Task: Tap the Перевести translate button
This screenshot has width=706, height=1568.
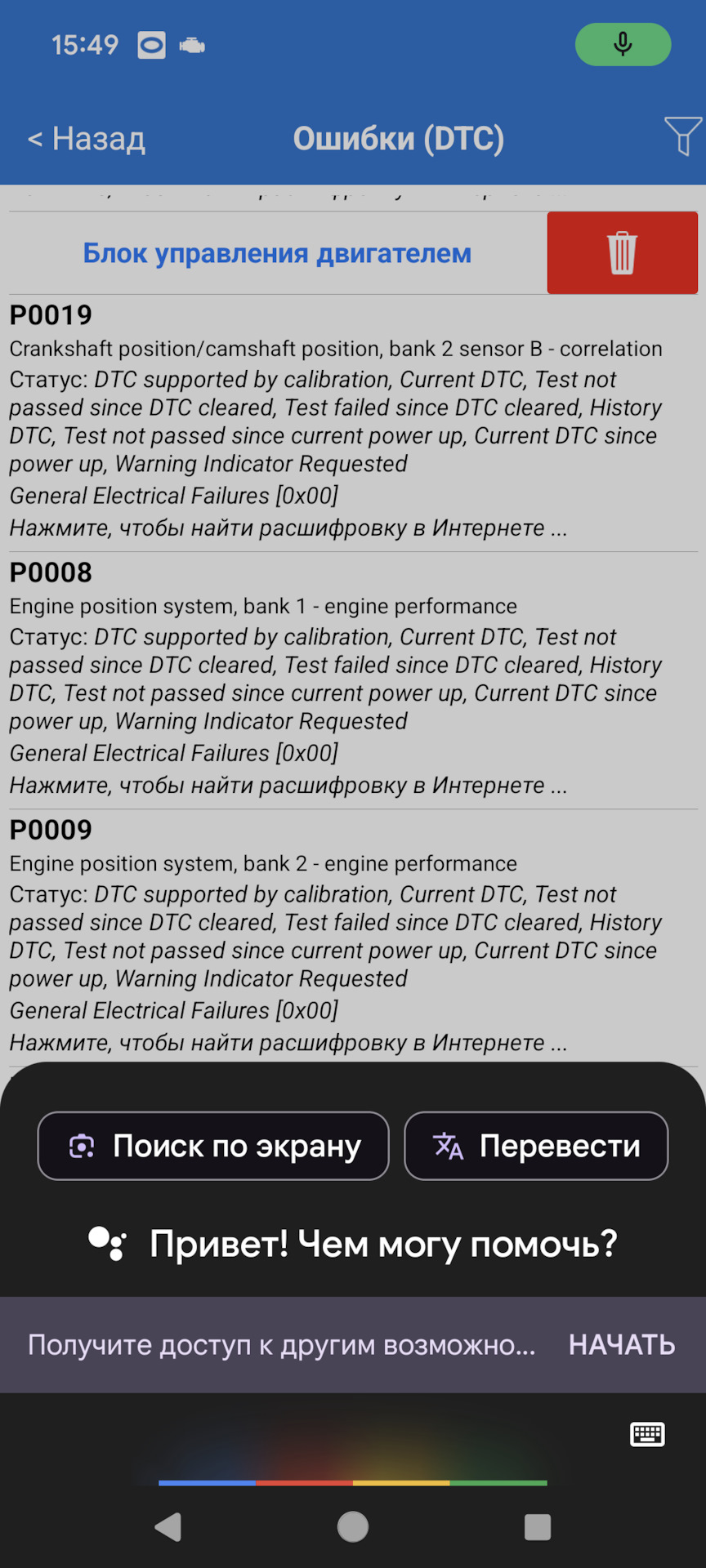Action: click(536, 1146)
